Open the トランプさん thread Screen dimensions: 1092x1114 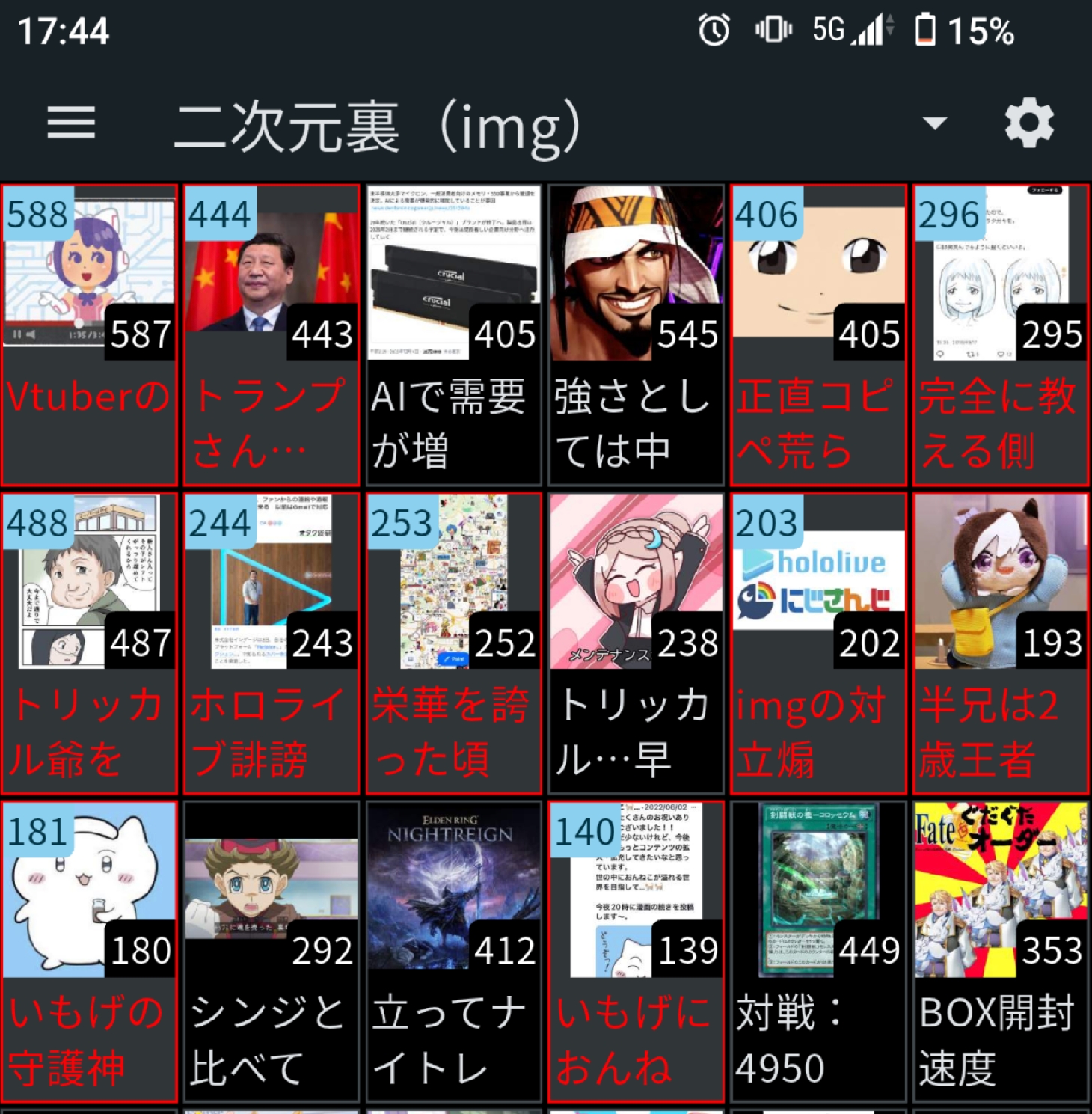click(x=272, y=337)
